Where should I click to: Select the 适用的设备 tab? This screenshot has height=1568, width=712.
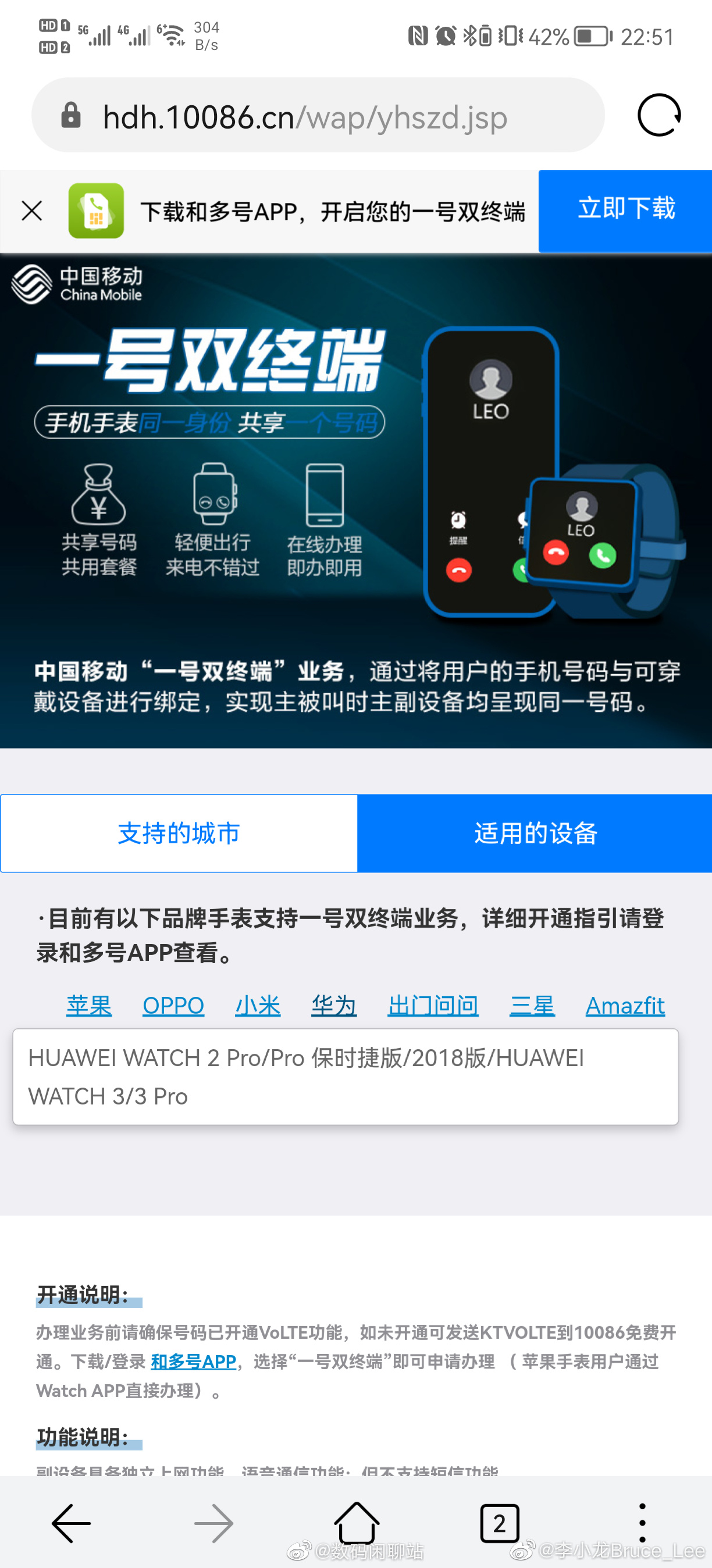(535, 833)
